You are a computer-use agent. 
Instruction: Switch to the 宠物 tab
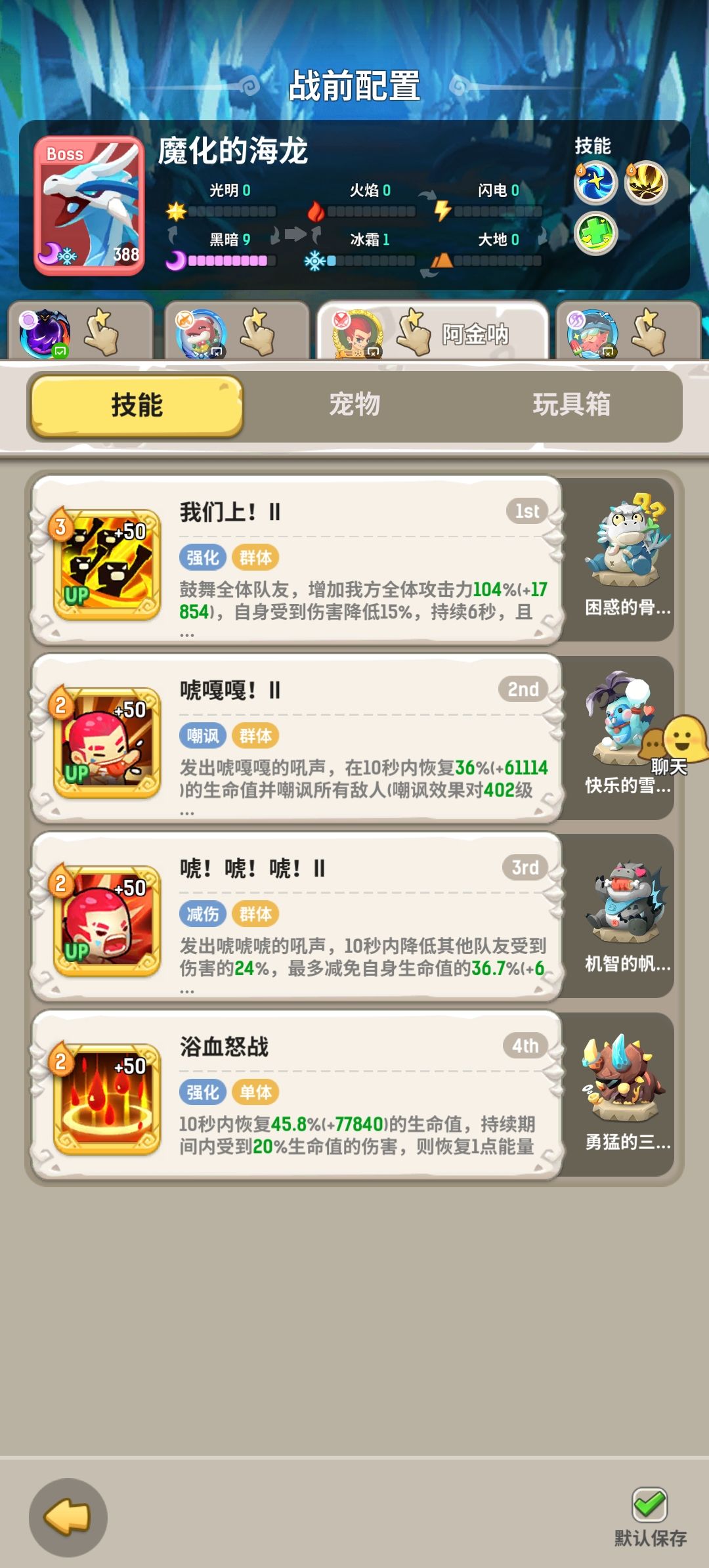pyautogui.click(x=354, y=407)
